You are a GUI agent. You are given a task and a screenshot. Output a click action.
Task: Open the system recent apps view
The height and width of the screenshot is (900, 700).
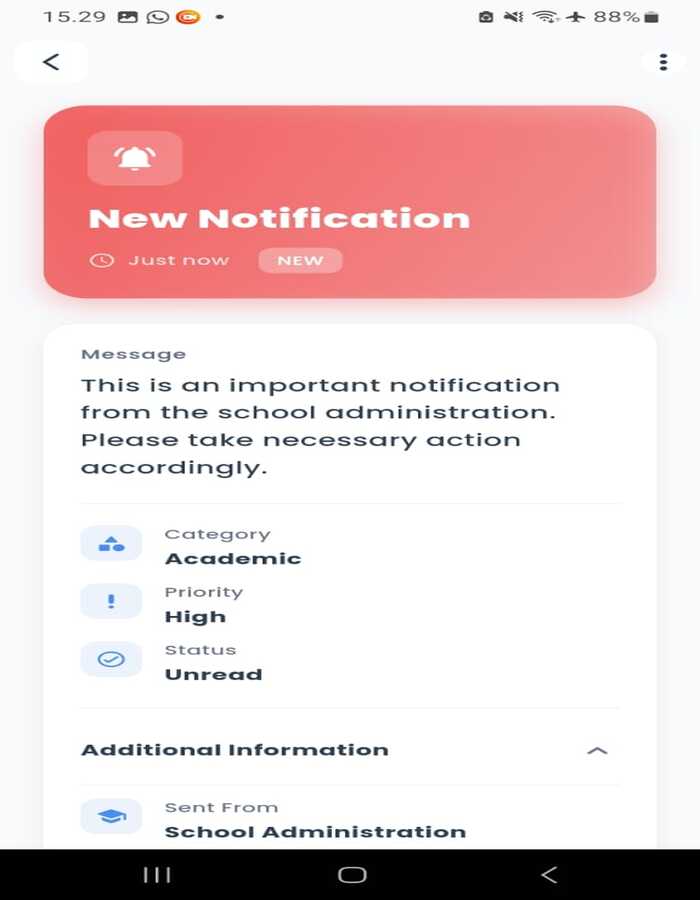click(x=157, y=875)
